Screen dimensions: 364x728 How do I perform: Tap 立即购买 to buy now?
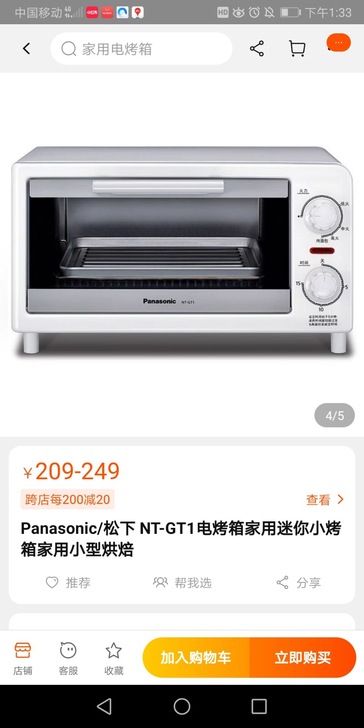(303, 657)
